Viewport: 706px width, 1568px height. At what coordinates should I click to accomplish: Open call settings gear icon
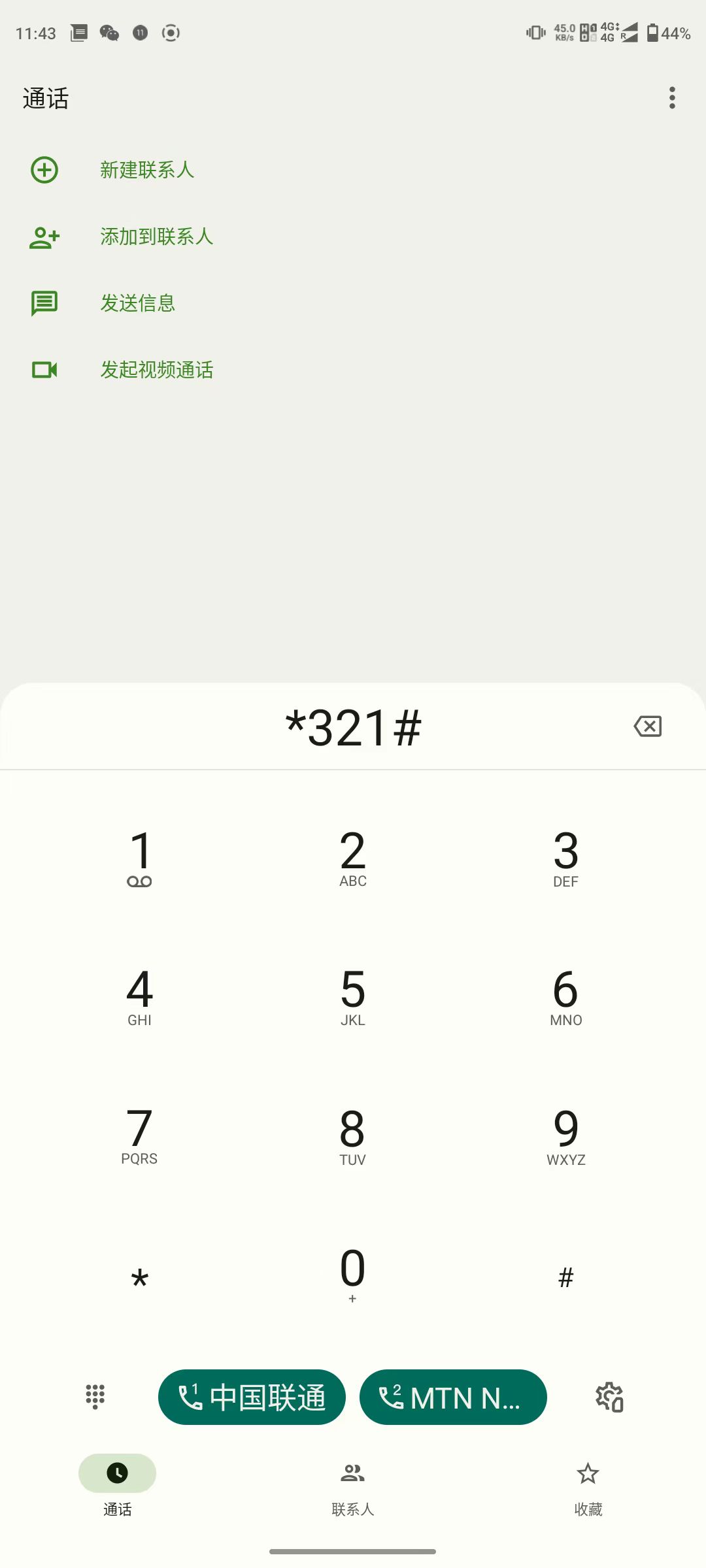click(610, 1397)
